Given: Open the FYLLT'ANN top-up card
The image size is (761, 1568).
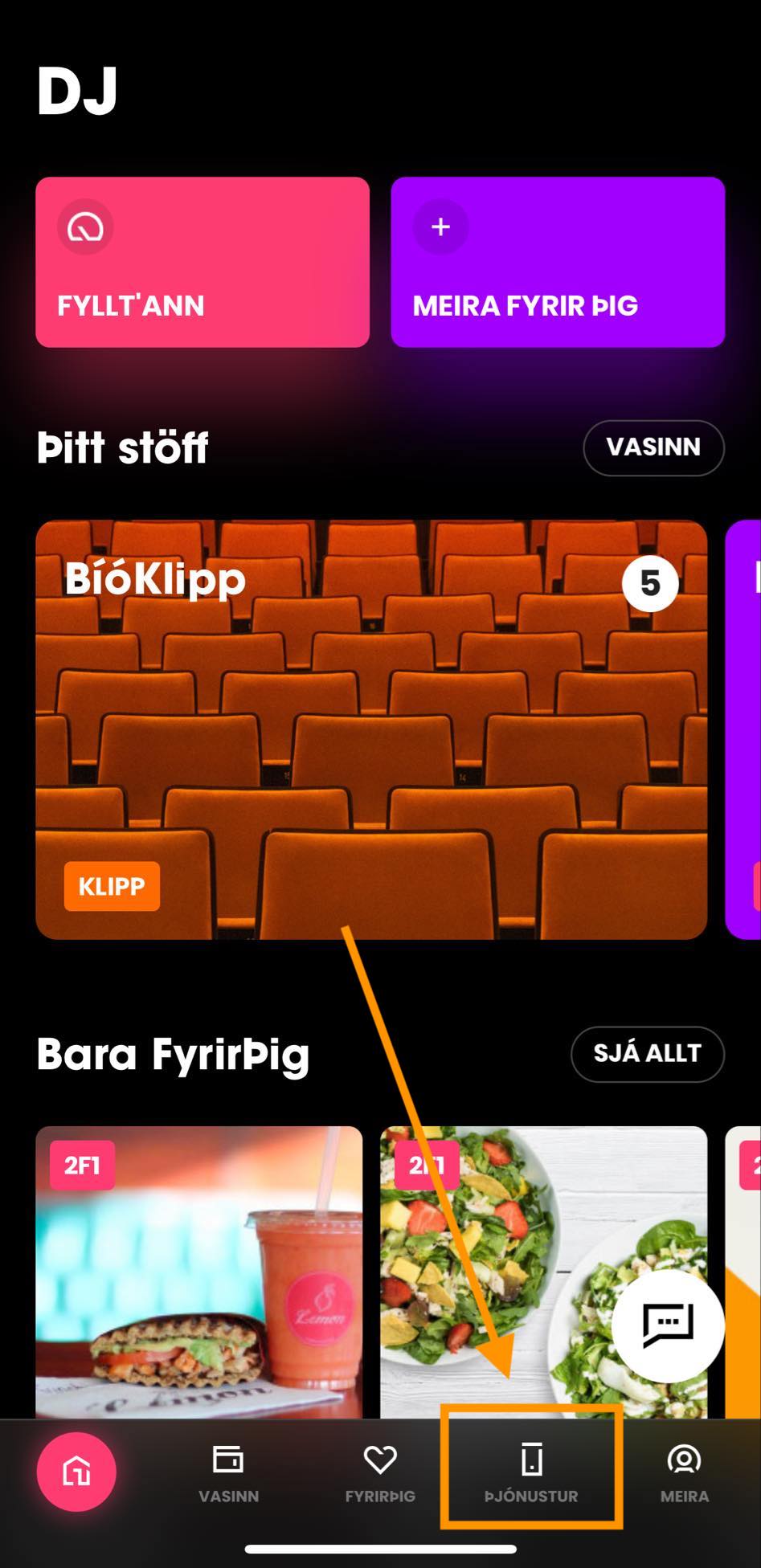Looking at the screenshot, I should pyautogui.click(x=202, y=263).
